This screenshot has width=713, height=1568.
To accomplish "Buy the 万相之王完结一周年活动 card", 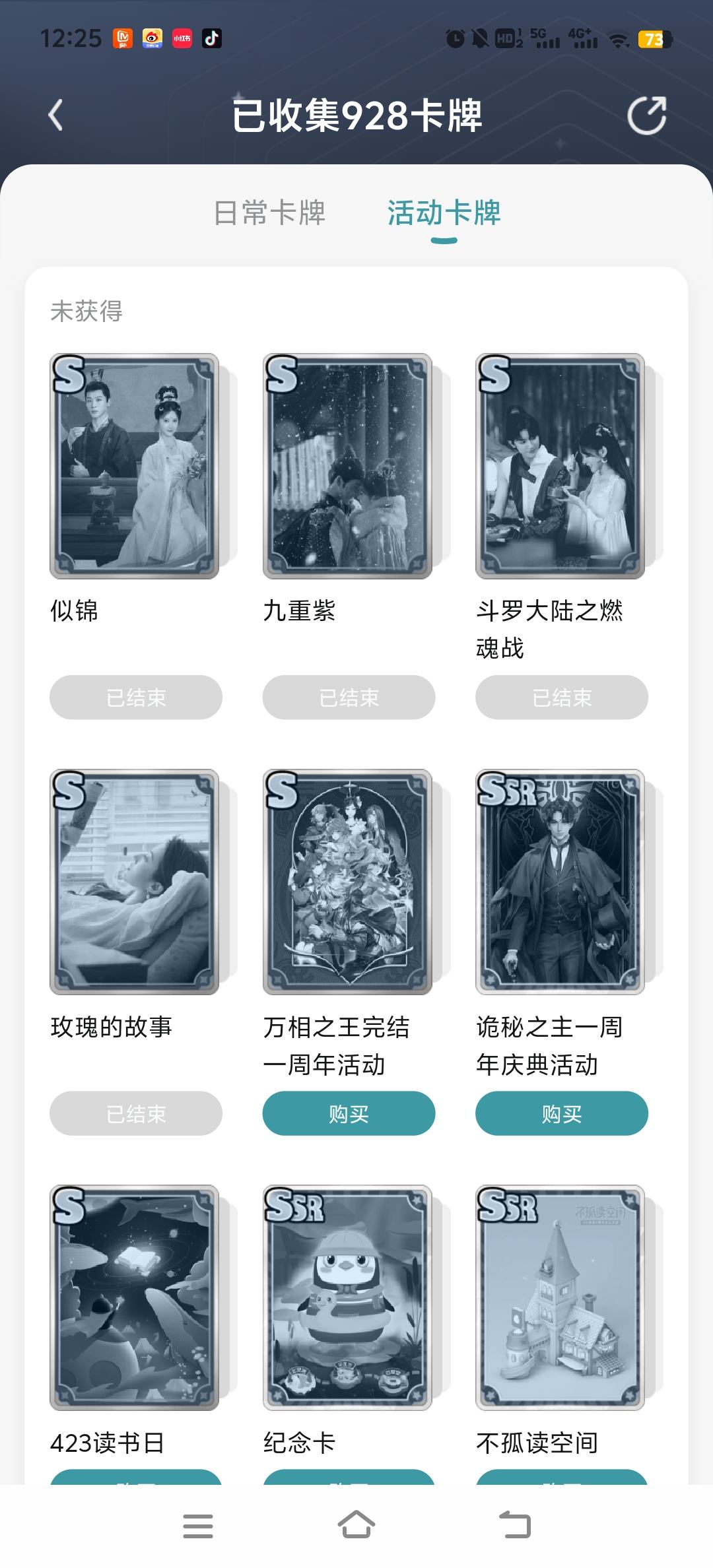I will pos(349,1113).
